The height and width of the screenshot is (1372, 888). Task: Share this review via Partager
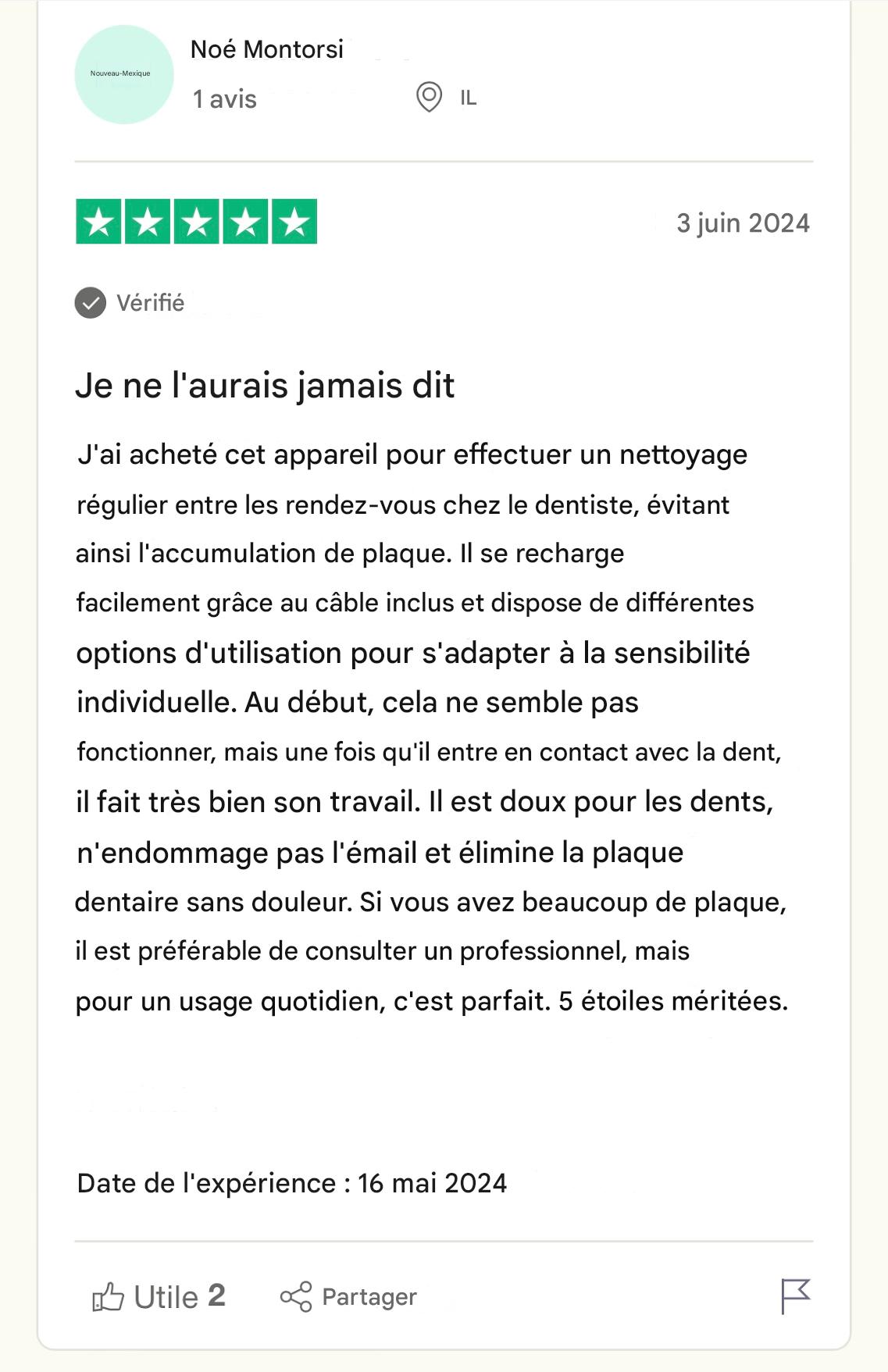348,1297
